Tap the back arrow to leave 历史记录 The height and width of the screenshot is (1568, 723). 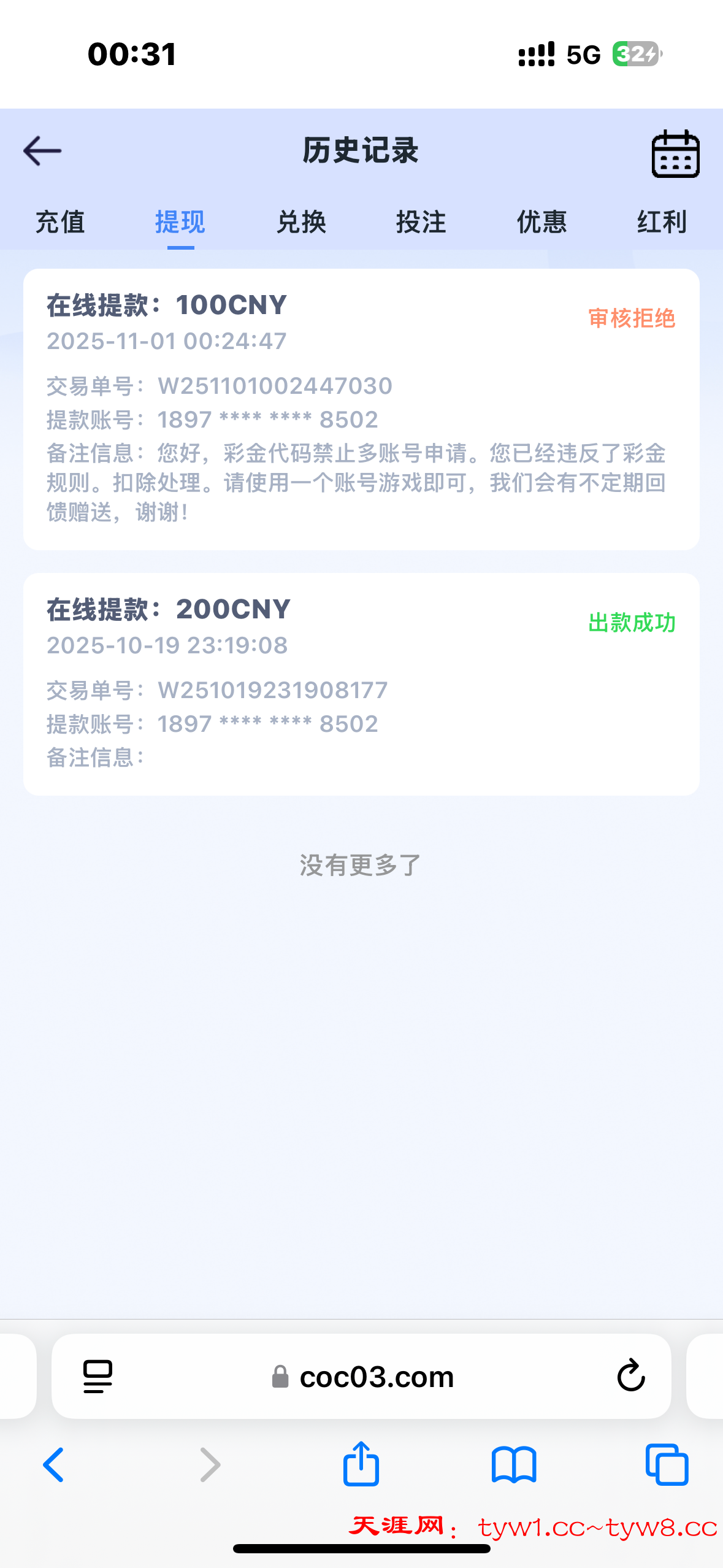(42, 150)
